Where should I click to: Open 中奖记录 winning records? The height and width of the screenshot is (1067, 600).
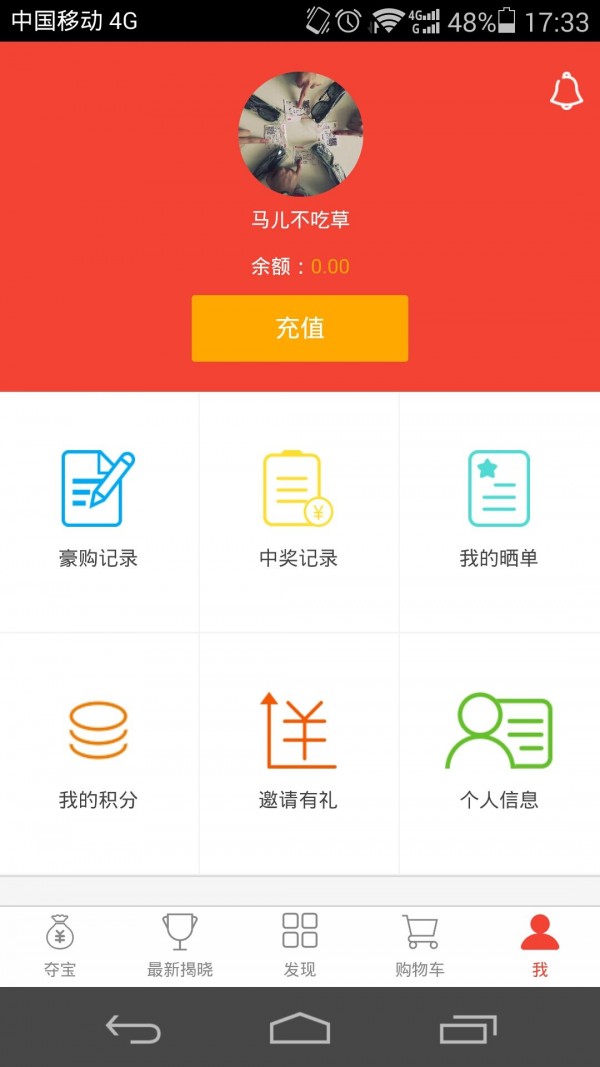(299, 510)
